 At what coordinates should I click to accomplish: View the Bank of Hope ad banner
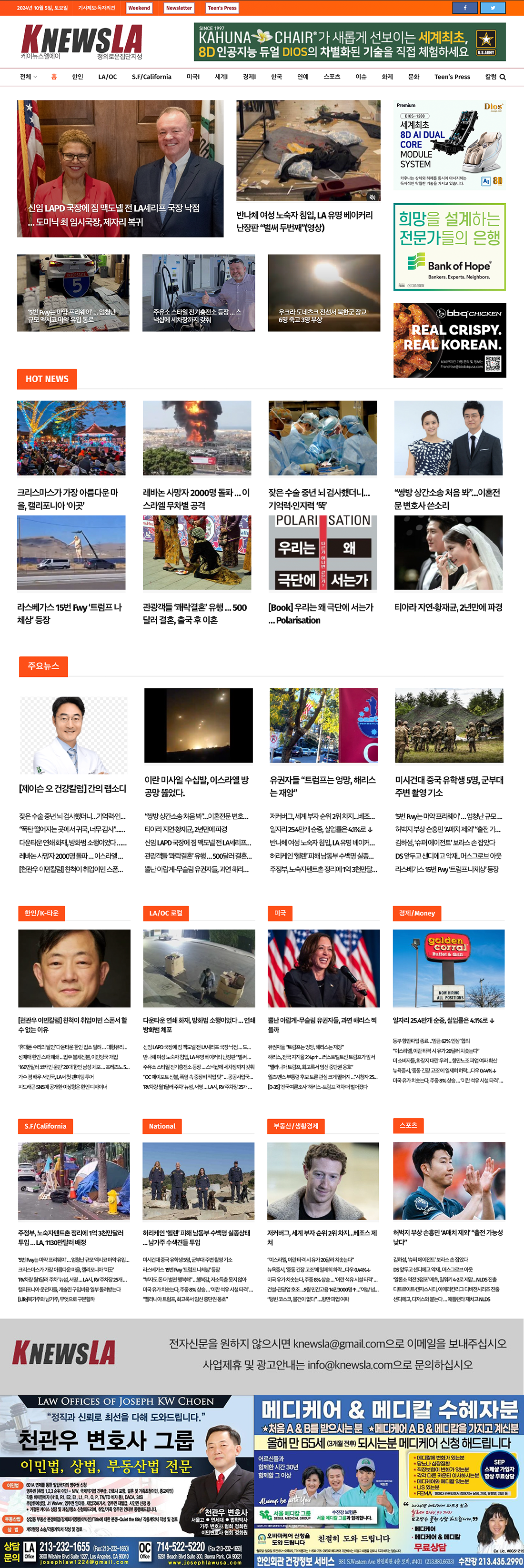[449, 247]
